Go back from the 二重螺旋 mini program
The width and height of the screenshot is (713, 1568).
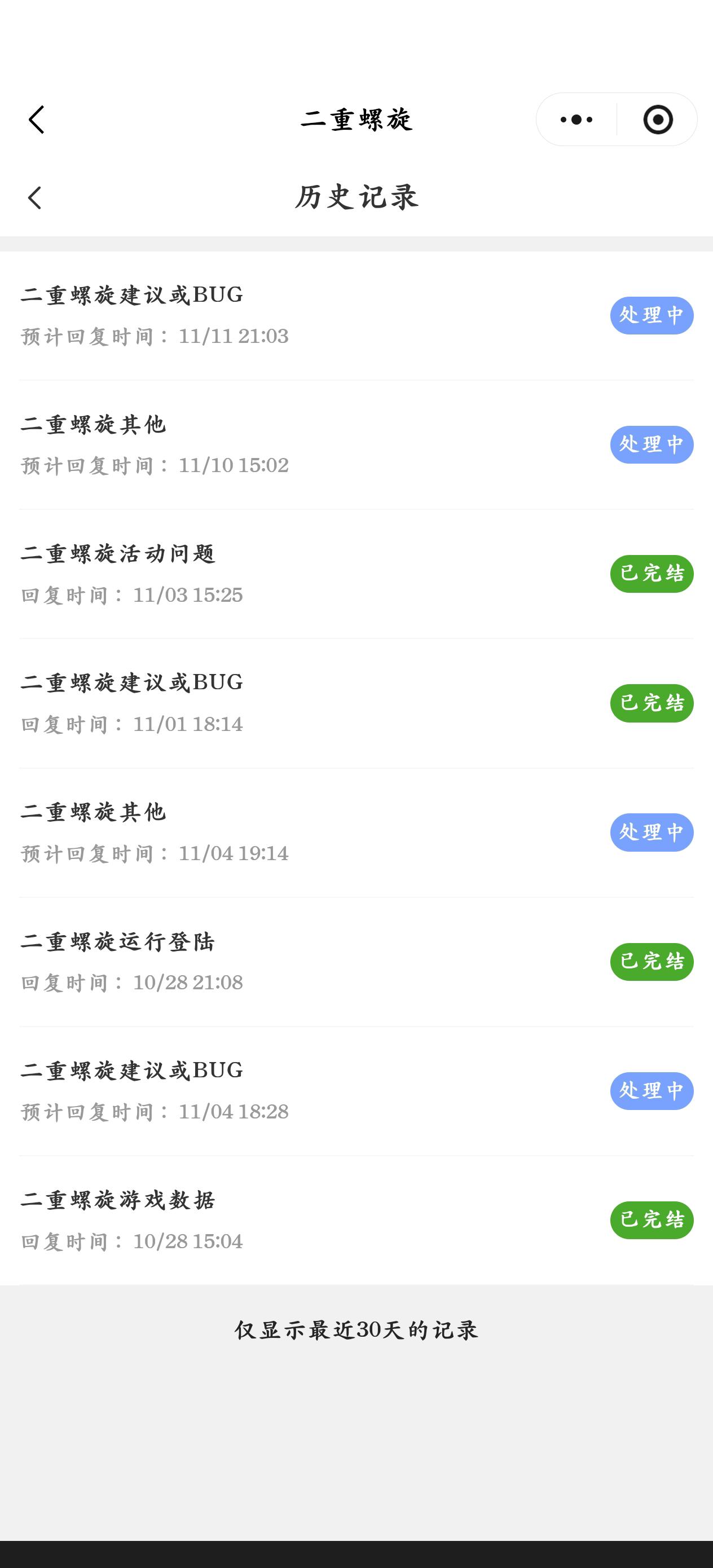click(x=37, y=120)
